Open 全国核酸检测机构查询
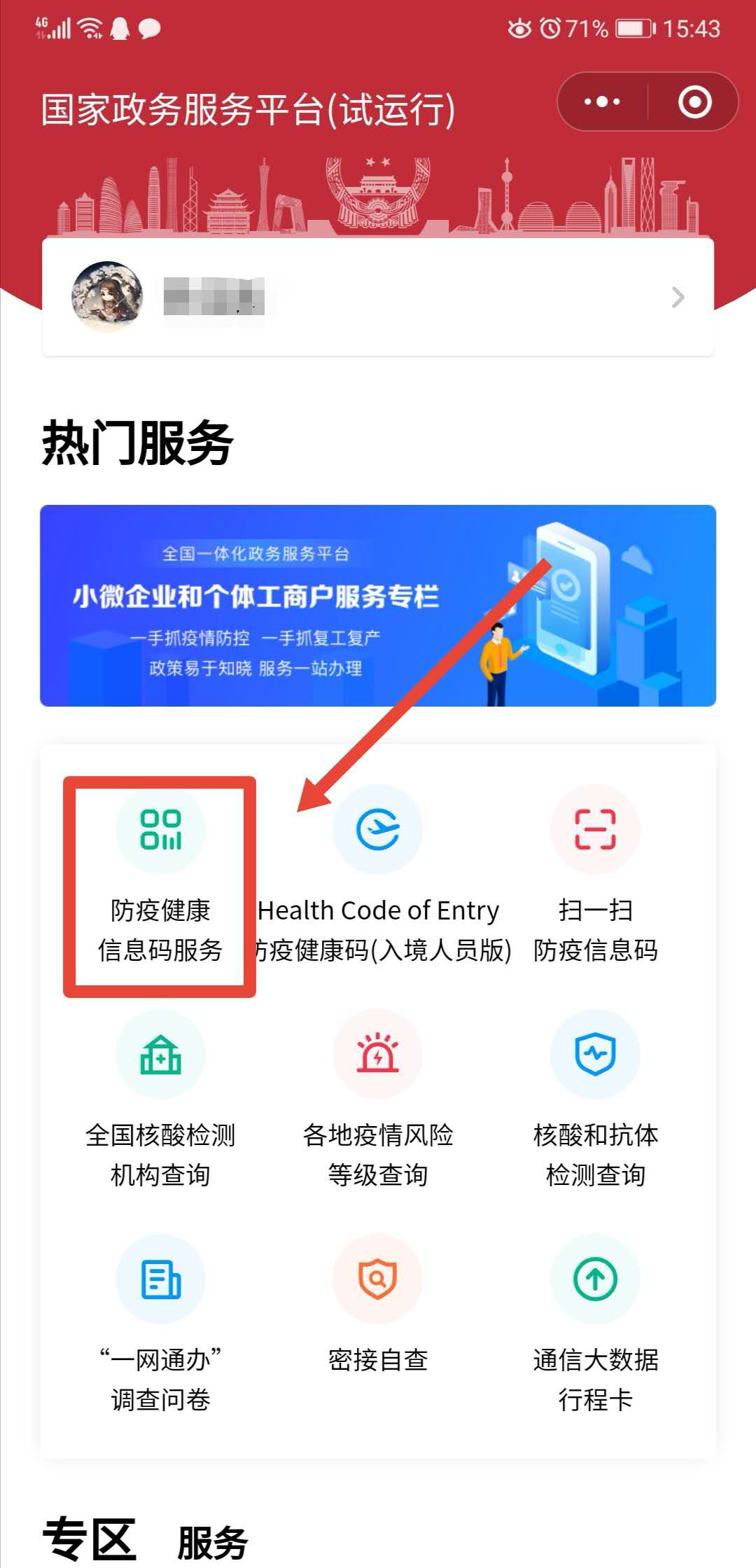The width and height of the screenshot is (756, 1568). (160, 1099)
